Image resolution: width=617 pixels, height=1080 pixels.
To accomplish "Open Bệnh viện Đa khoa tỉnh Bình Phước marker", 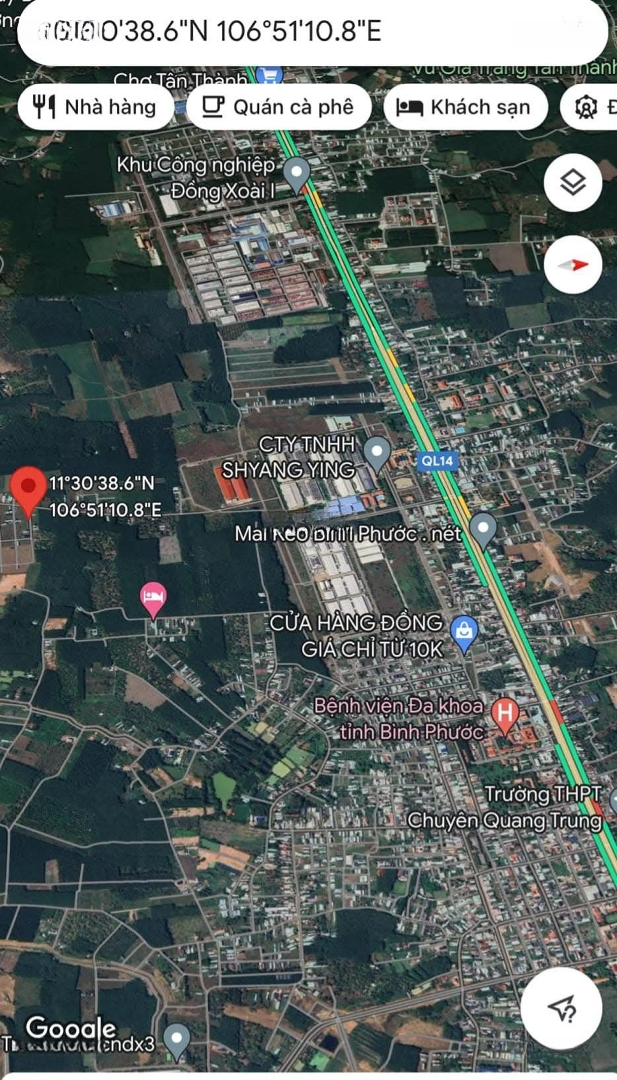I will click(506, 713).
